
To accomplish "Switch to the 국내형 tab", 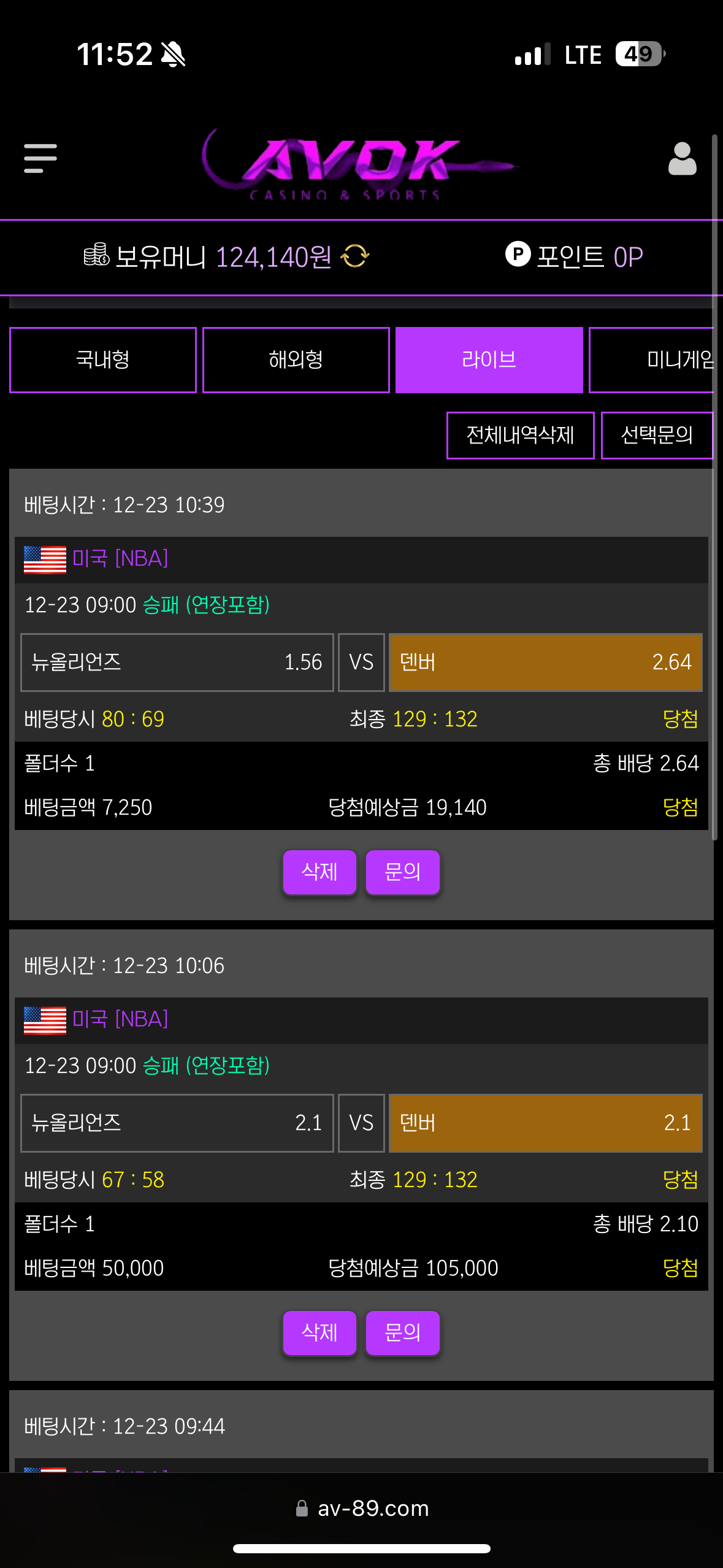I will [x=103, y=359].
